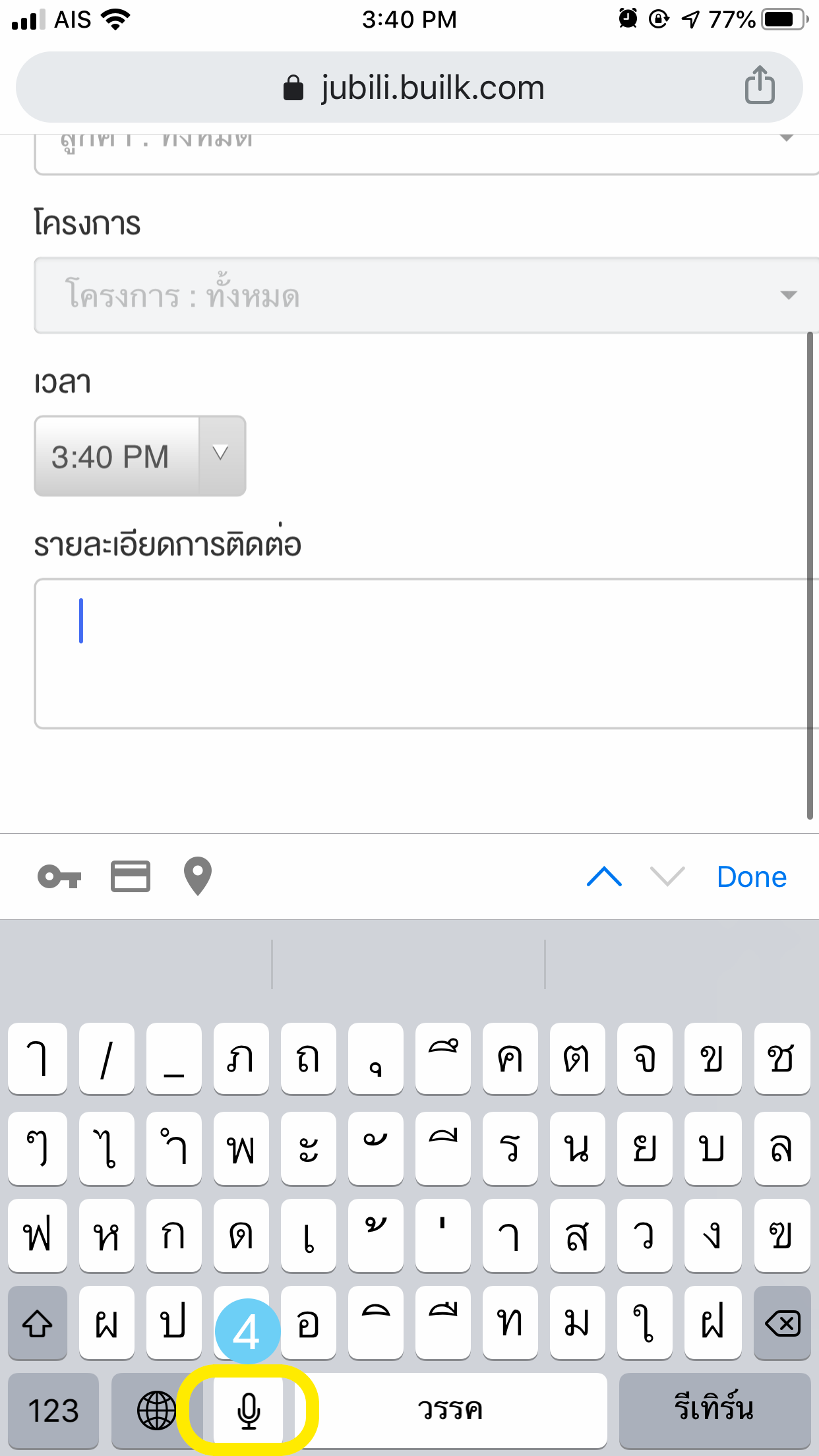
Task: Tap the backspace key
Action: pyautogui.click(x=782, y=1323)
